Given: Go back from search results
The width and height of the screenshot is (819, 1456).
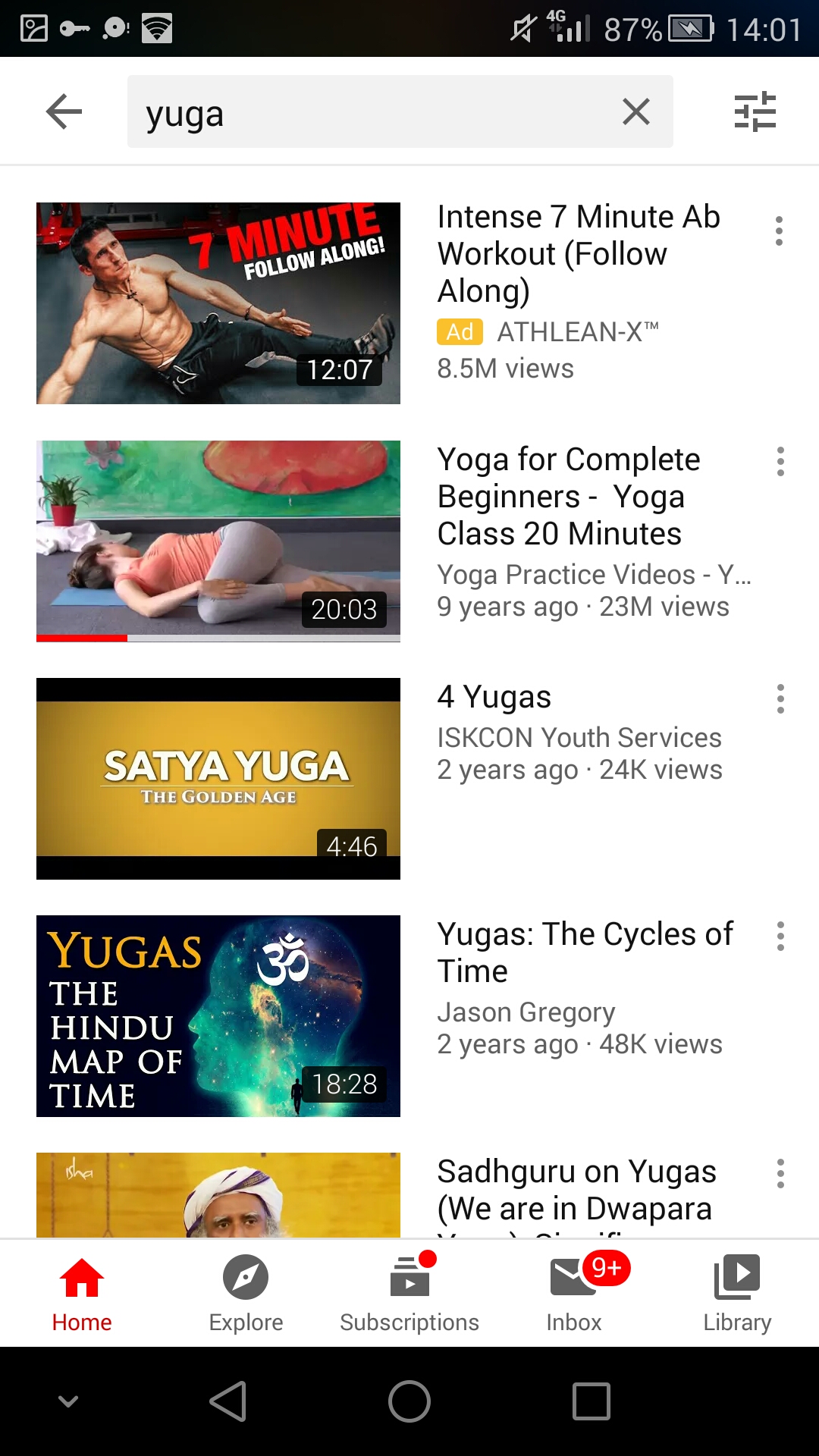Looking at the screenshot, I should click(64, 112).
